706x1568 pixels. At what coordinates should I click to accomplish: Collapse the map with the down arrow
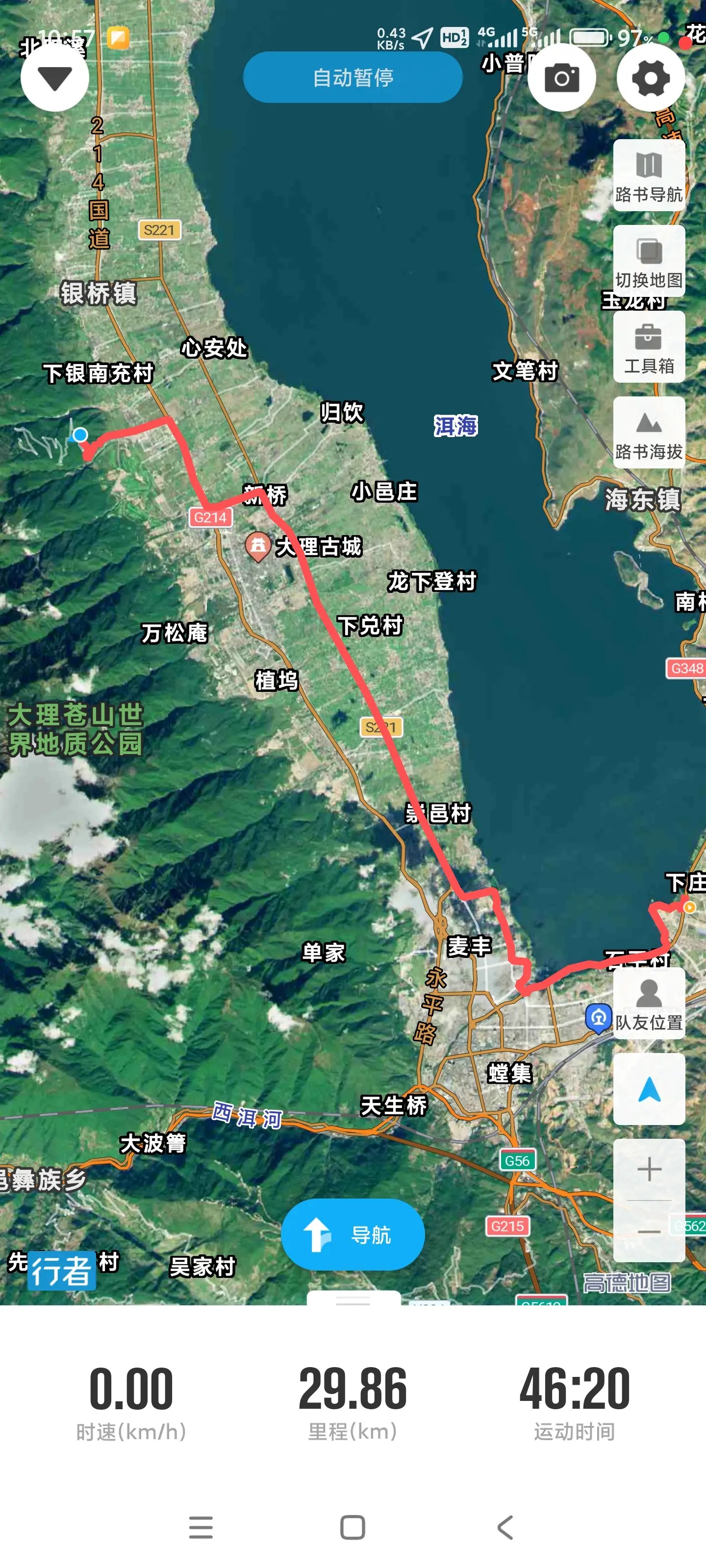pyautogui.click(x=55, y=78)
